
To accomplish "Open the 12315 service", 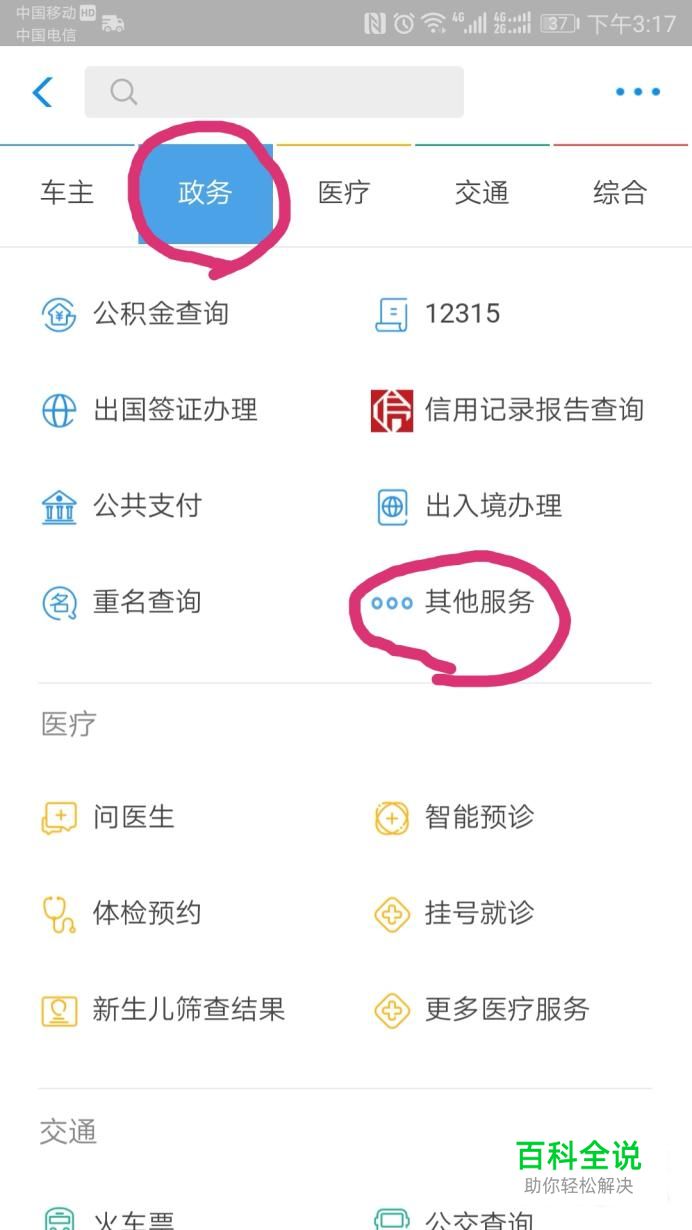I will (x=437, y=314).
